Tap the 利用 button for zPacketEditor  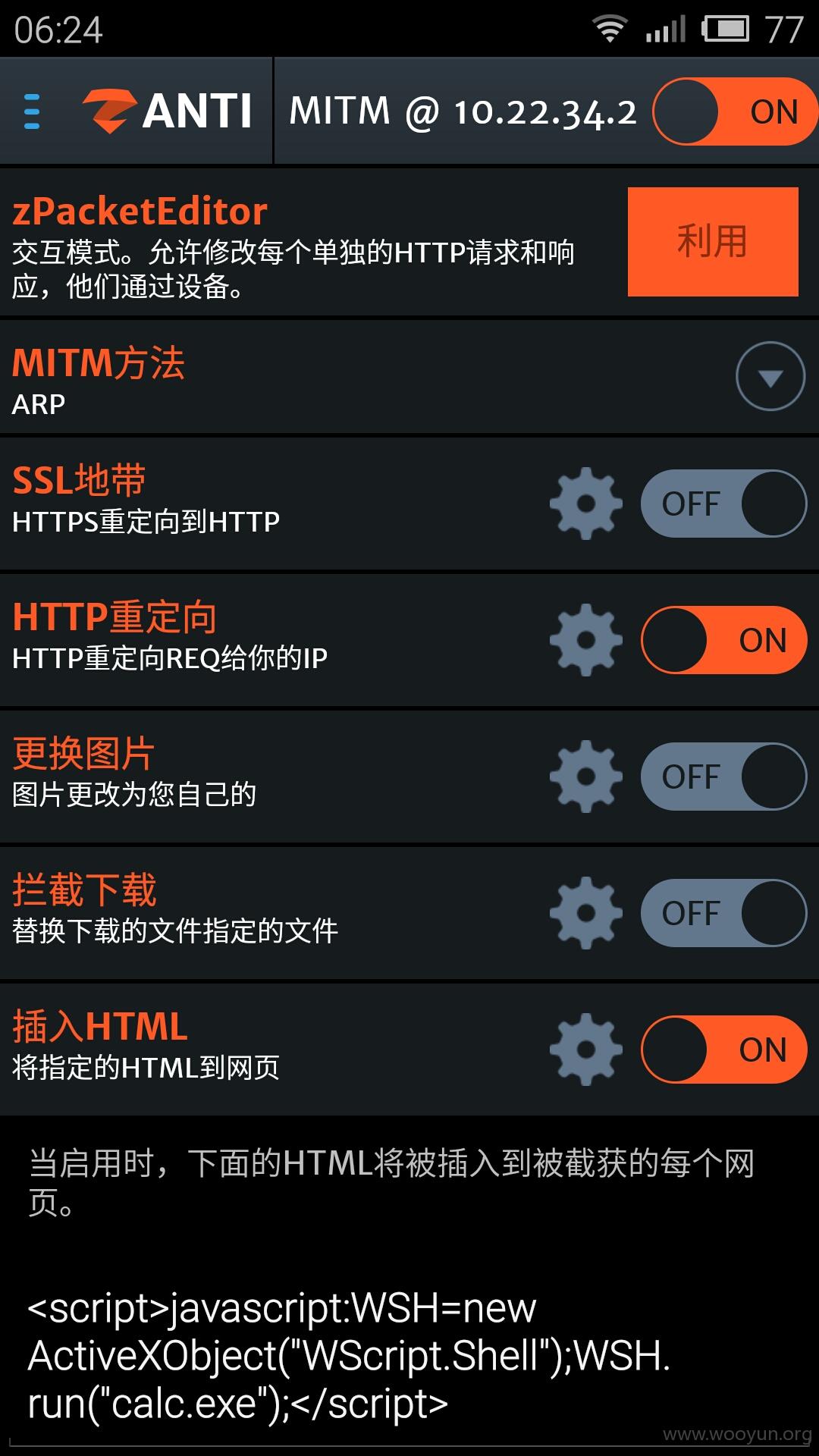(x=713, y=241)
